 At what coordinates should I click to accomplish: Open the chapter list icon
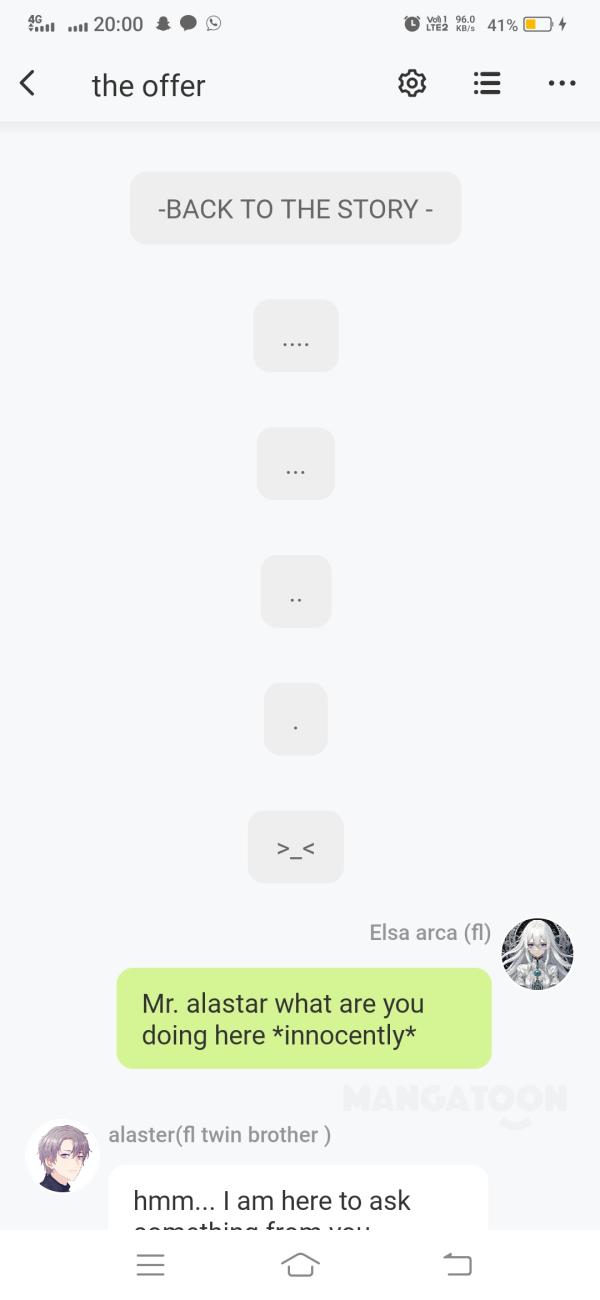coord(487,84)
